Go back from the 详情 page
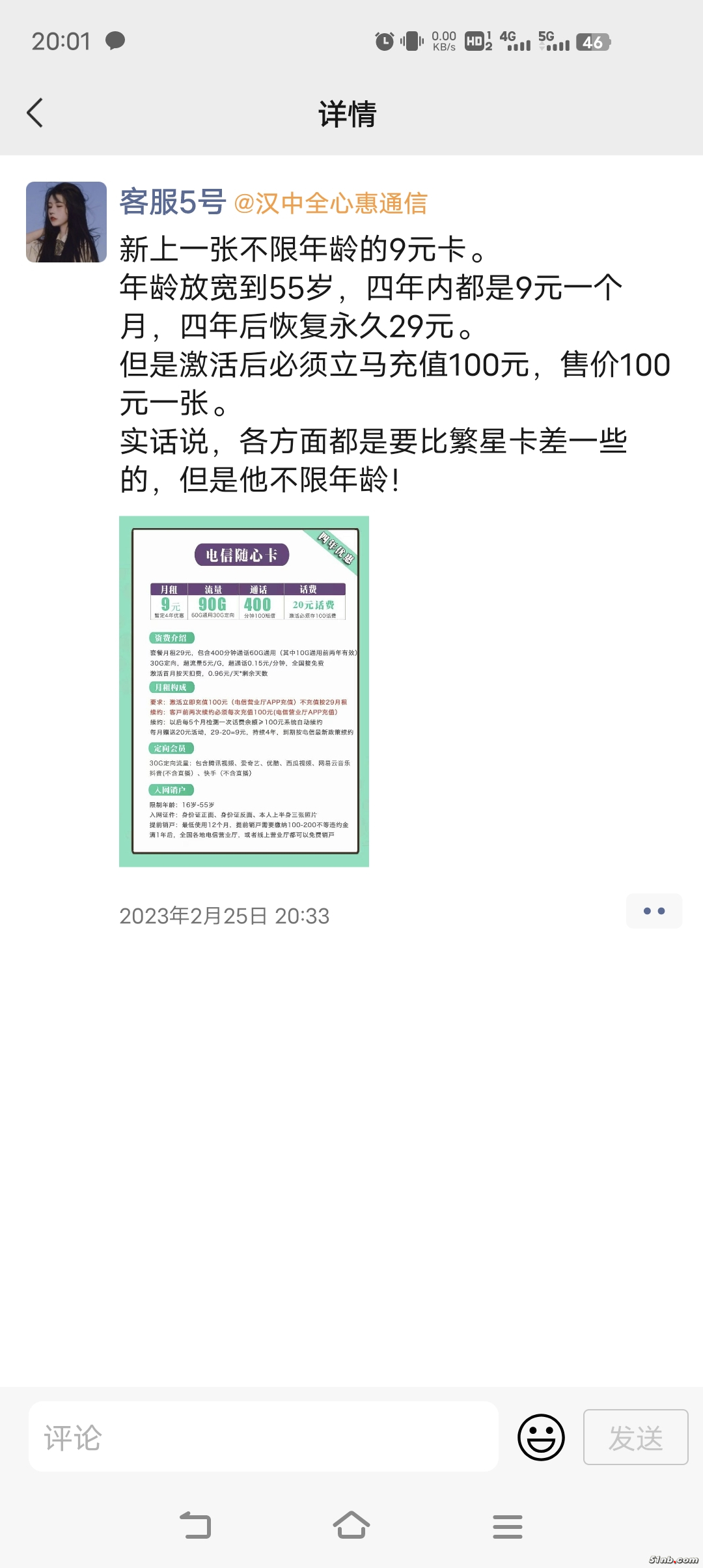The height and width of the screenshot is (1568, 703). [x=35, y=113]
